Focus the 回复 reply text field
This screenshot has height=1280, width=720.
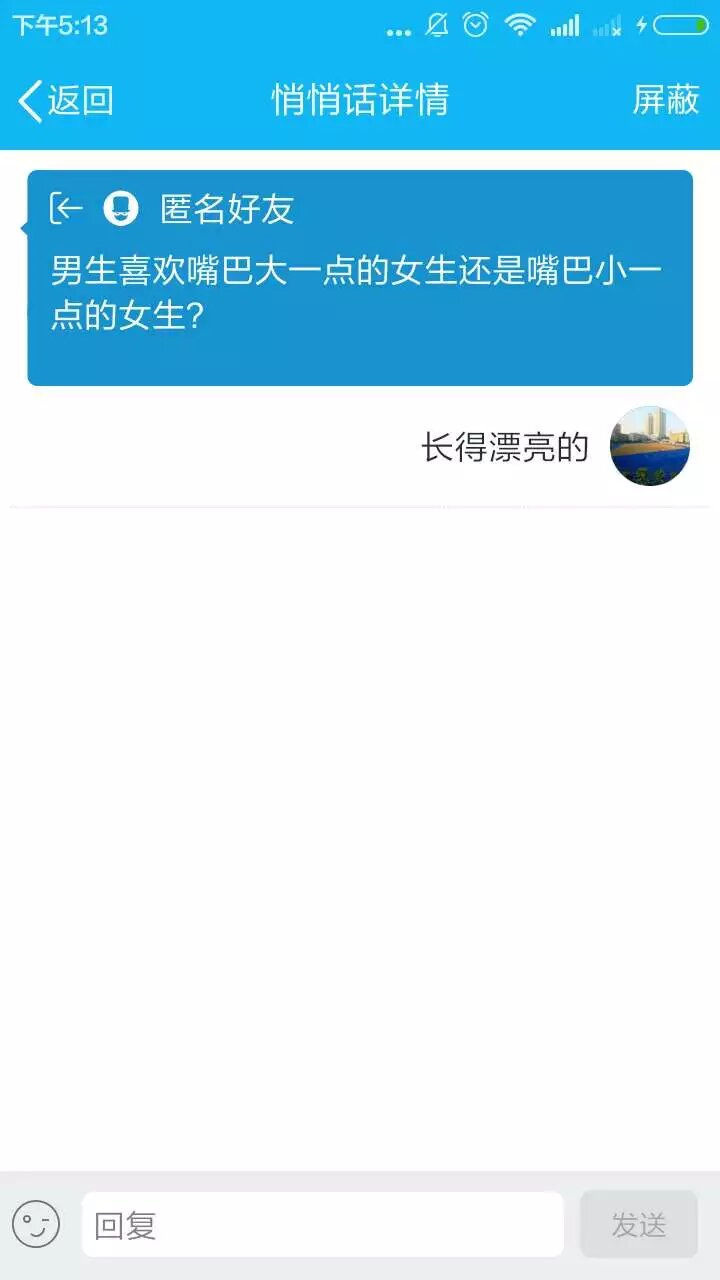pyautogui.click(x=322, y=1224)
